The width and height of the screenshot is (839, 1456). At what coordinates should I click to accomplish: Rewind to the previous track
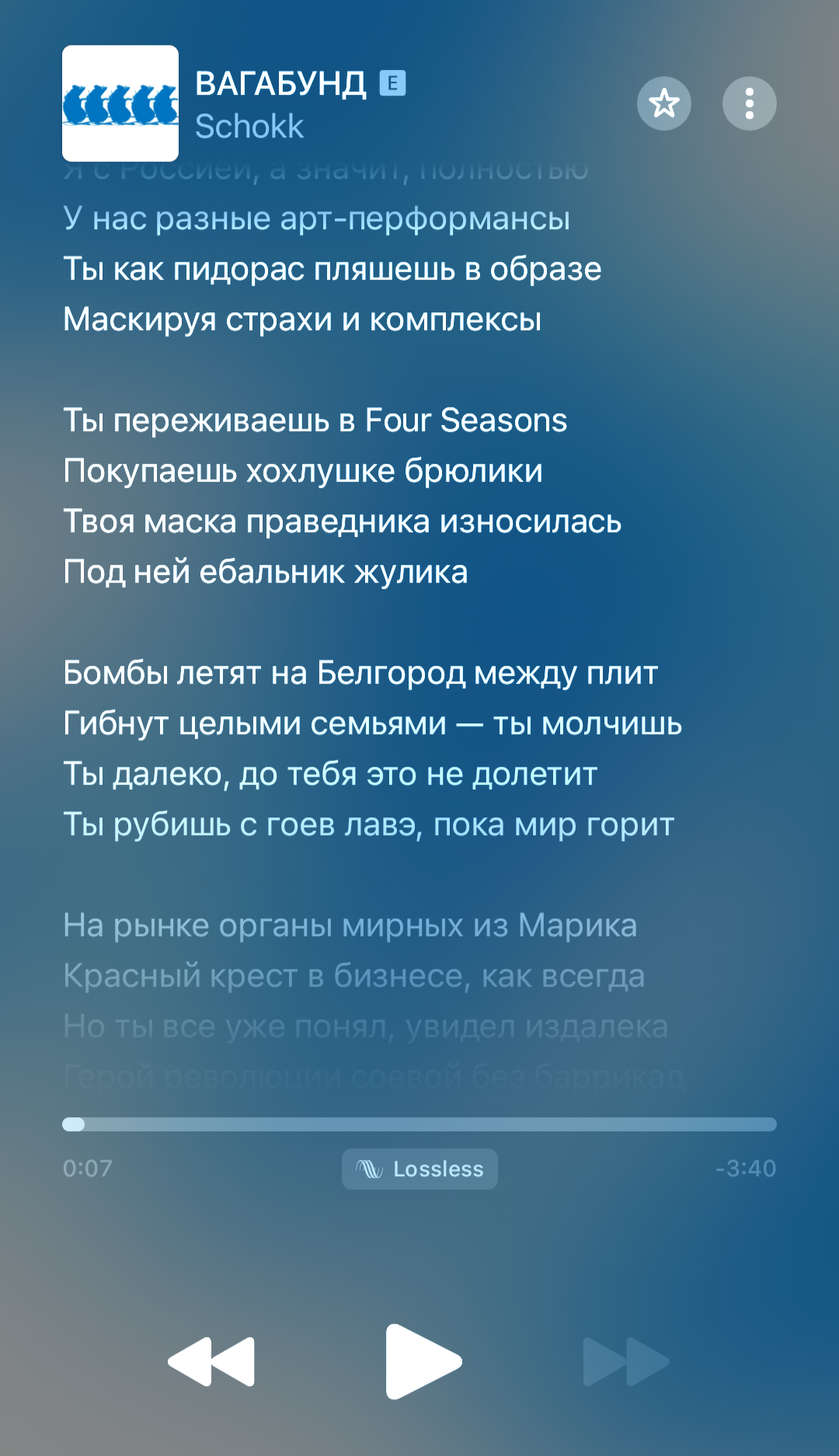point(211,1361)
